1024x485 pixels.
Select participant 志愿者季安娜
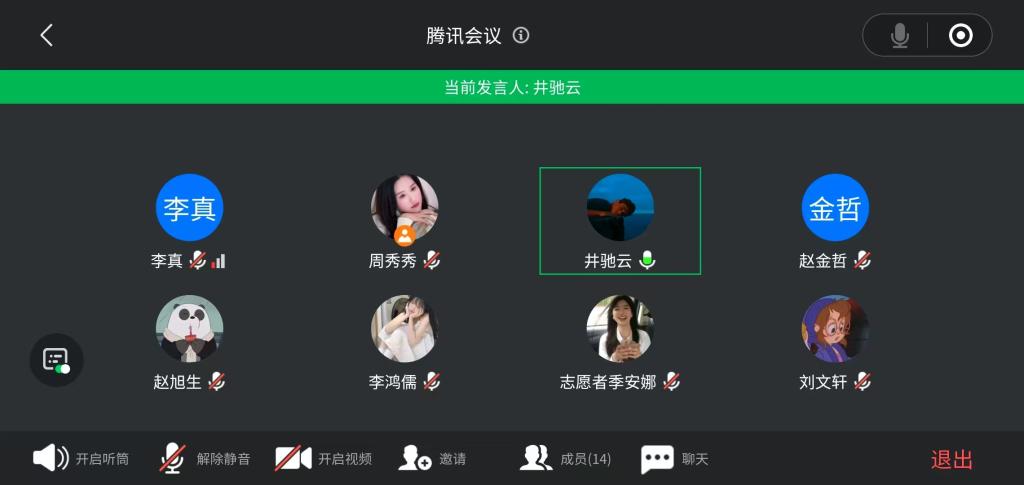point(620,328)
